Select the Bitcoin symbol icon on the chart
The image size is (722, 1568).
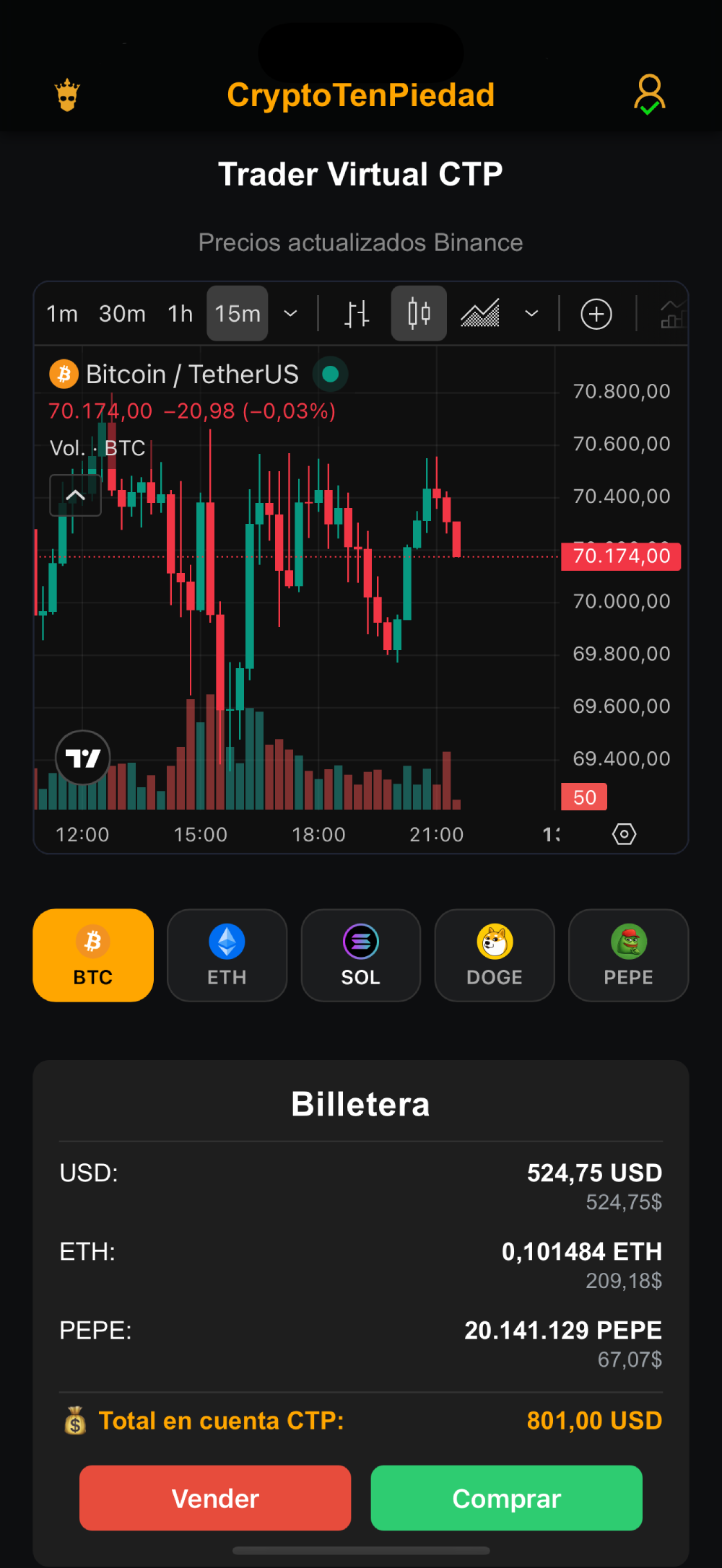click(64, 374)
